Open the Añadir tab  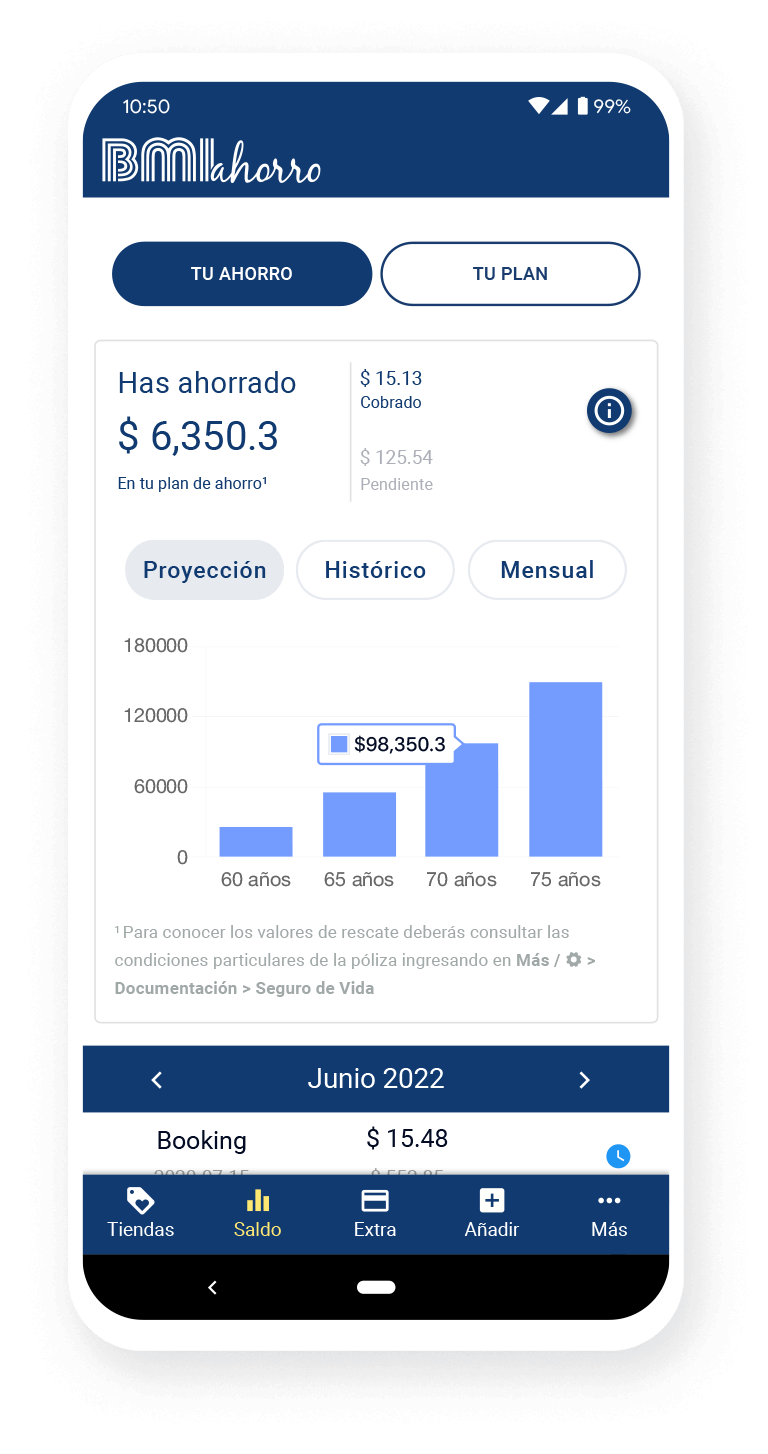click(492, 1214)
